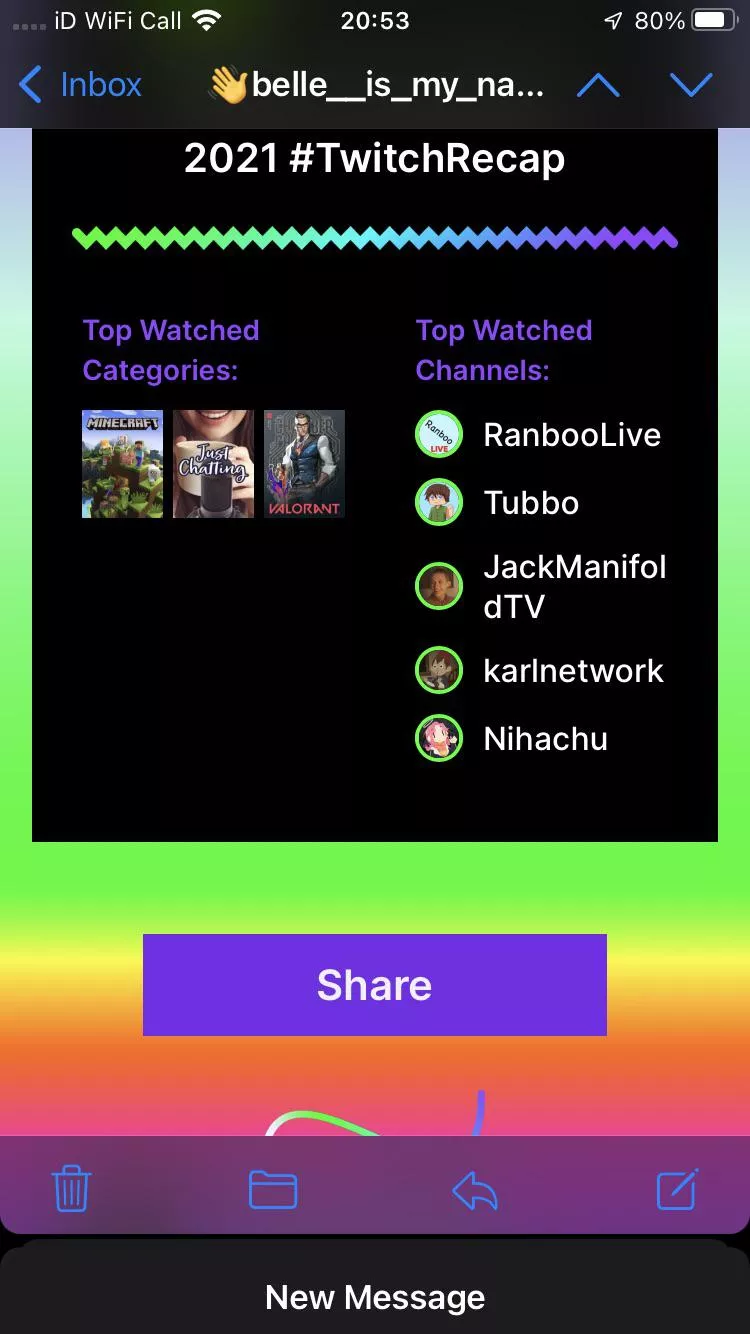Compose a new email
Image resolution: width=750 pixels, height=1334 pixels.
[677, 1190]
